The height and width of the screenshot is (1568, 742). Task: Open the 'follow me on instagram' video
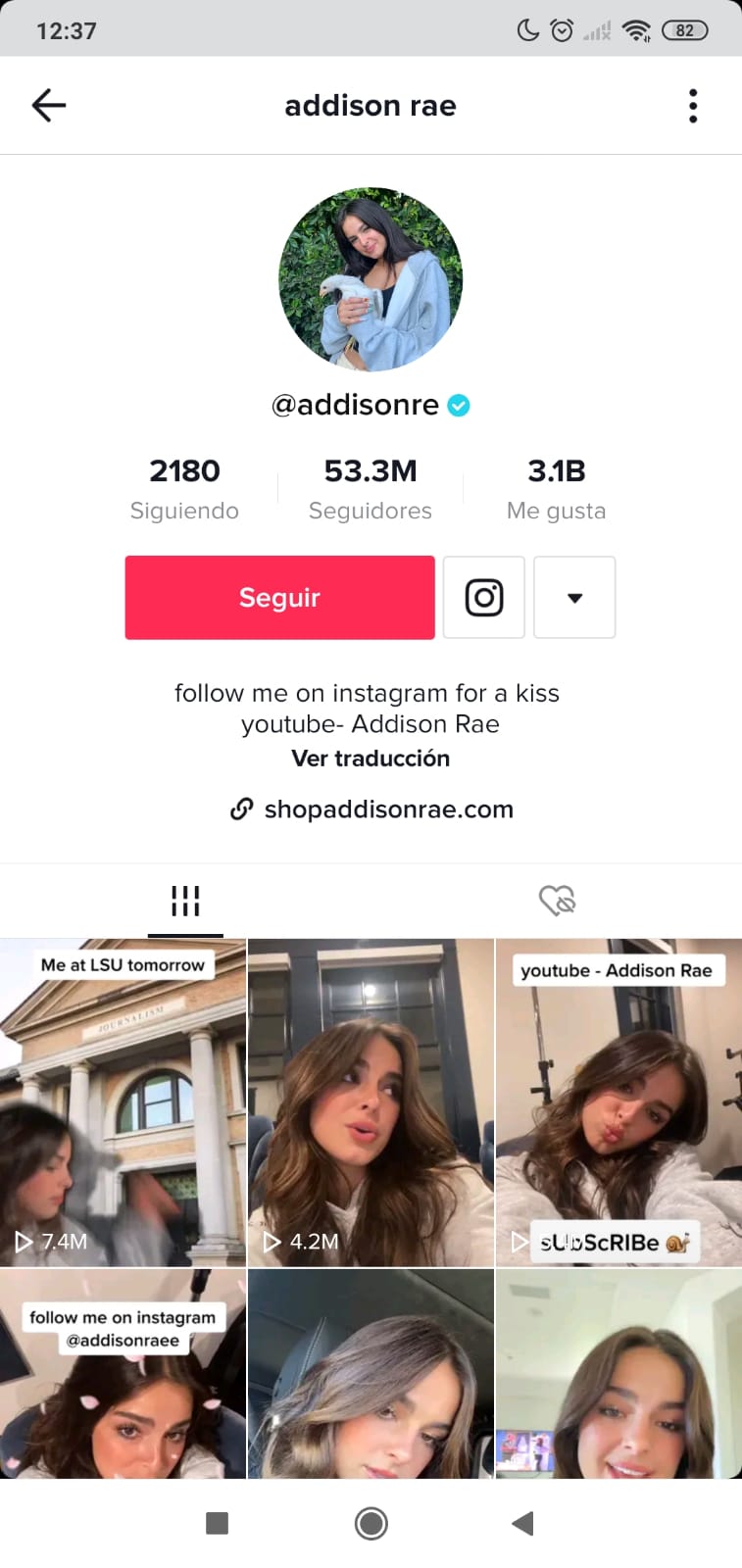(x=123, y=1374)
